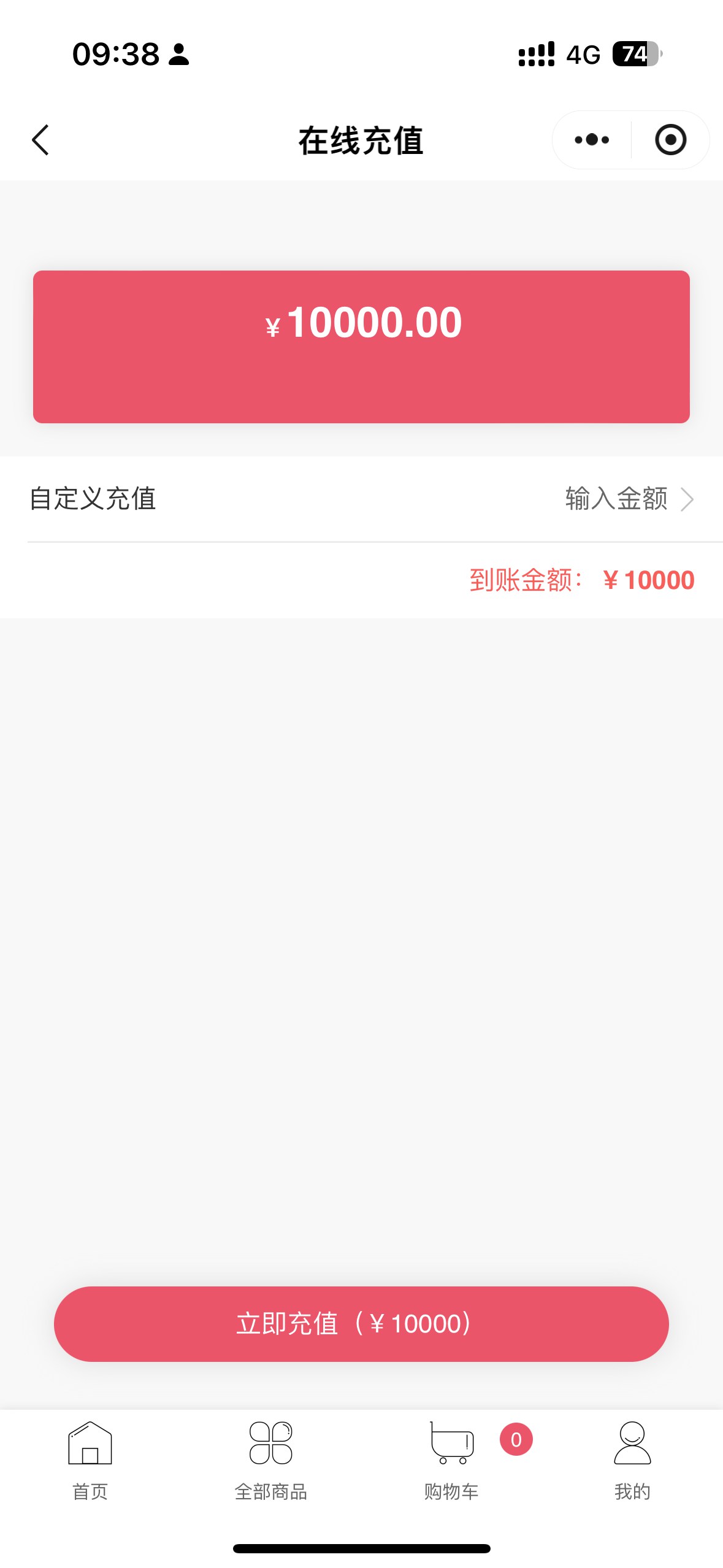This screenshot has width=723, height=1568.
Task: Select the ¥10000.00 recharge card
Action: click(x=361, y=347)
